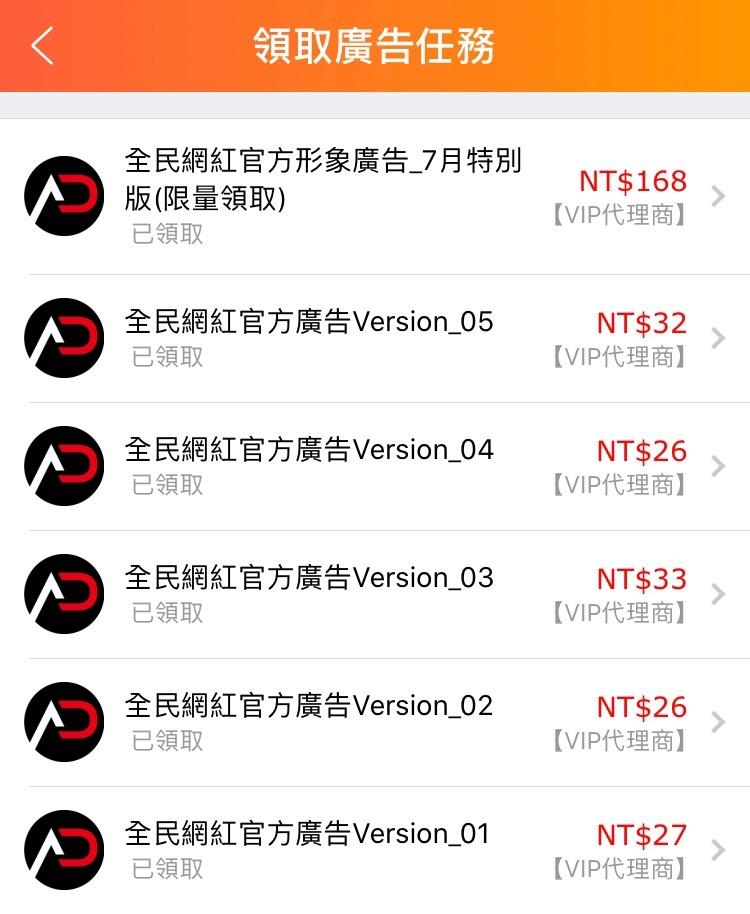Go back using the header arrow
The height and width of the screenshot is (914, 750).
pyautogui.click(x=42, y=46)
